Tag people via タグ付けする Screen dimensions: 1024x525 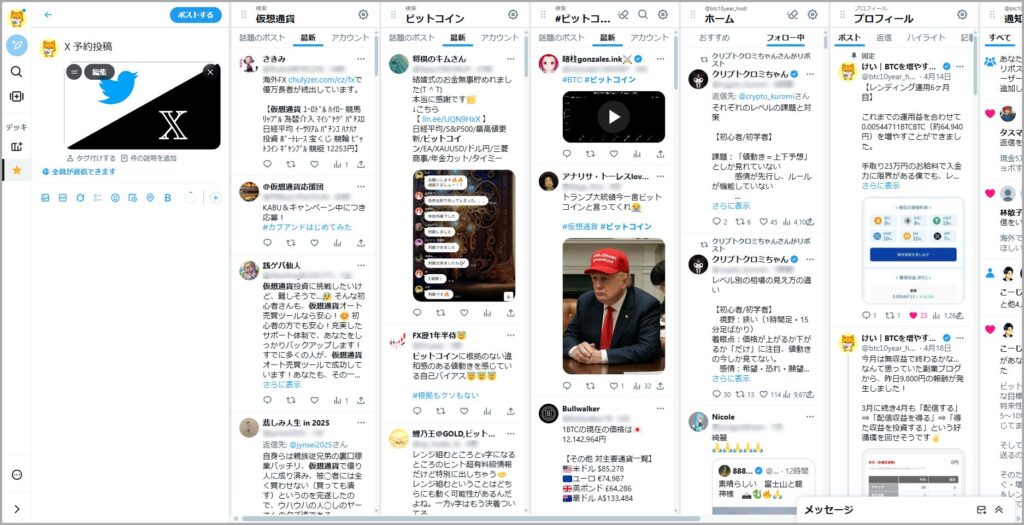[90, 158]
